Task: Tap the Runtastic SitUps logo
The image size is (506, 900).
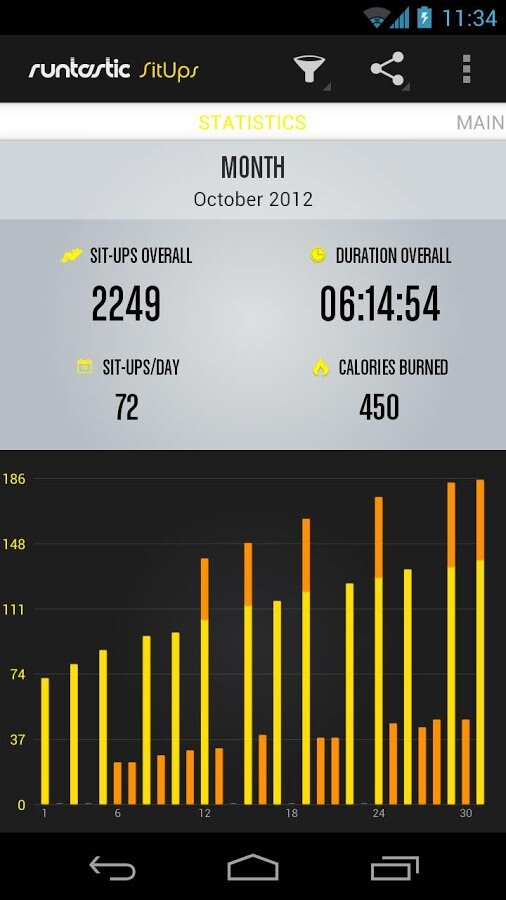Action: tap(114, 70)
